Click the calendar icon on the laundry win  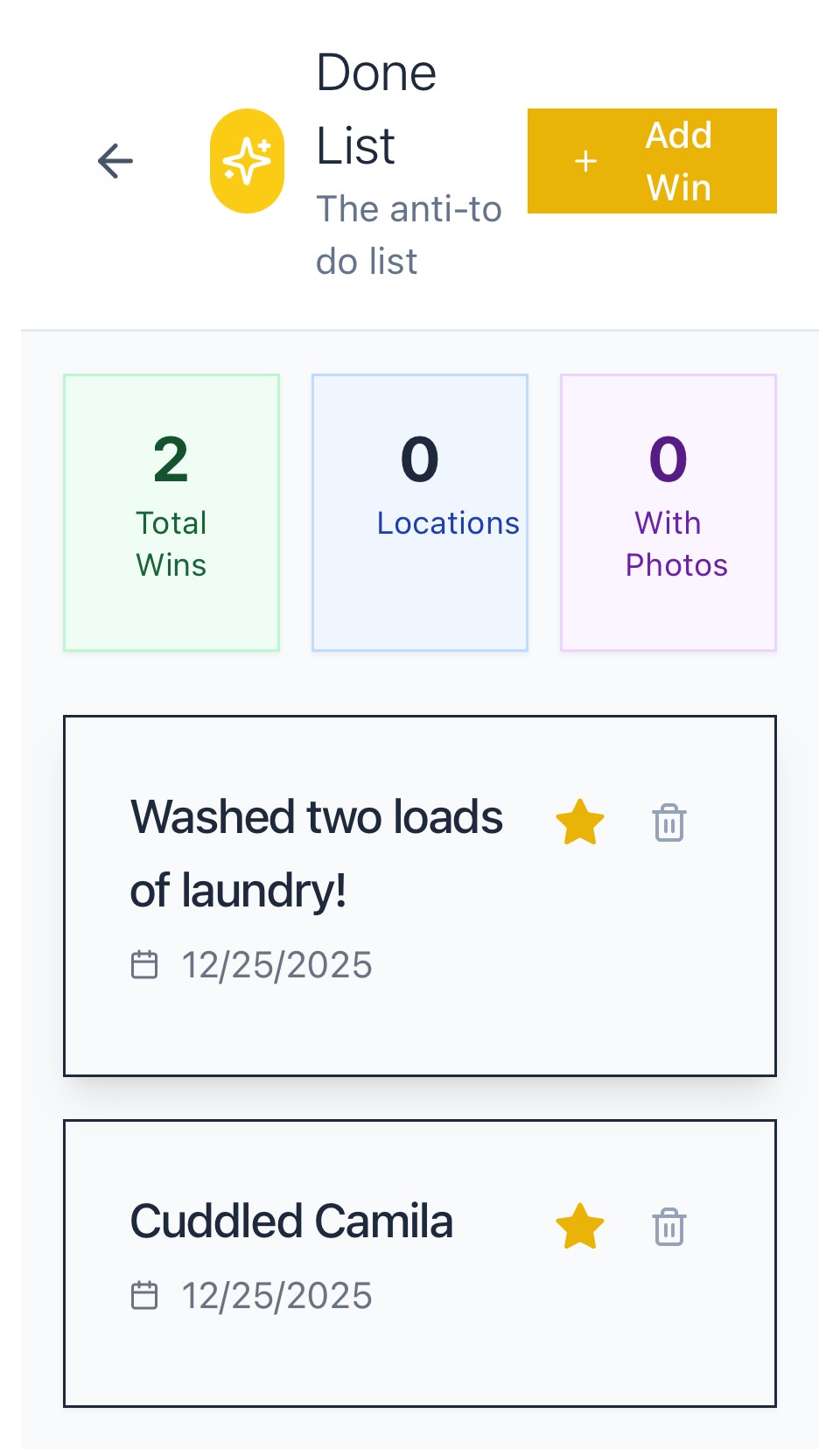click(x=144, y=963)
